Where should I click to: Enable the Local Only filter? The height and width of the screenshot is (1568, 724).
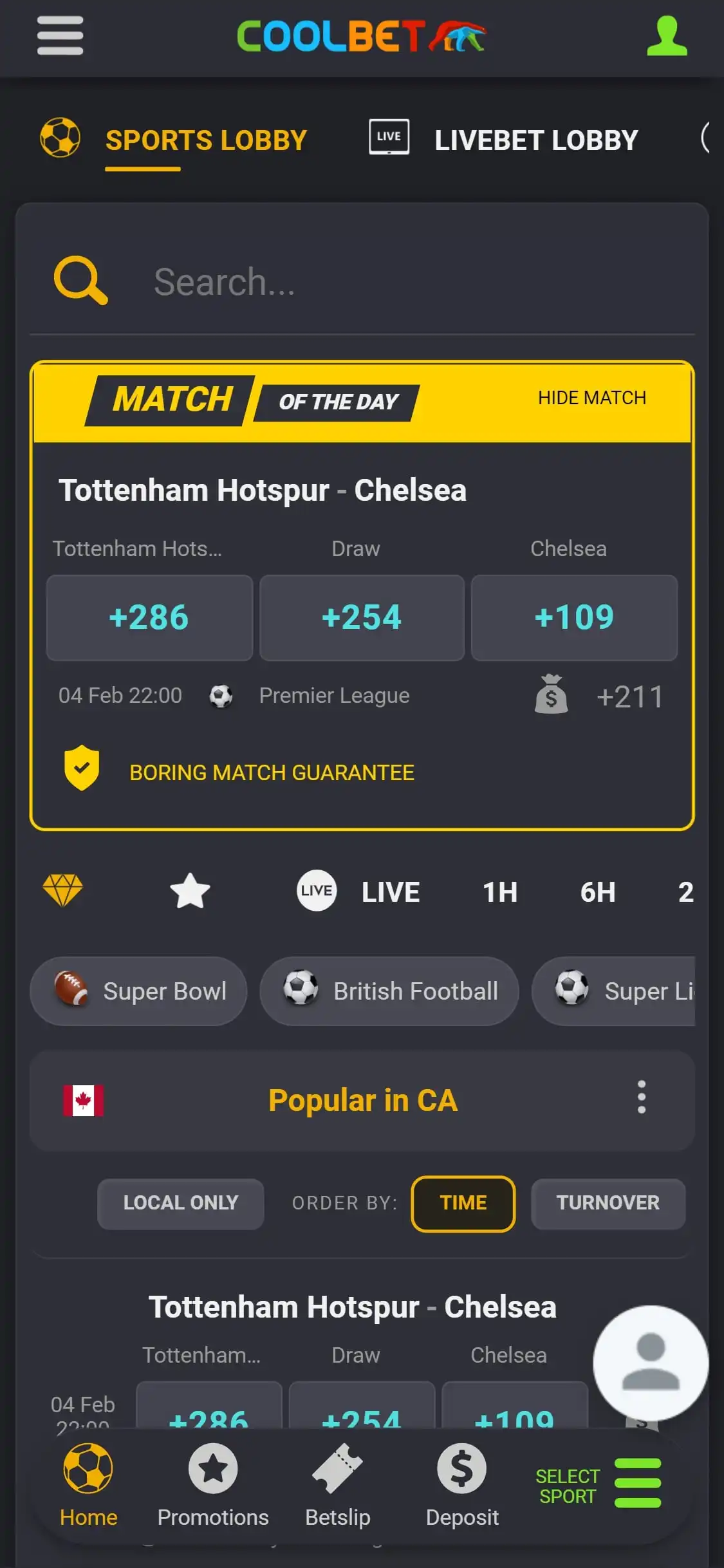[181, 1203]
